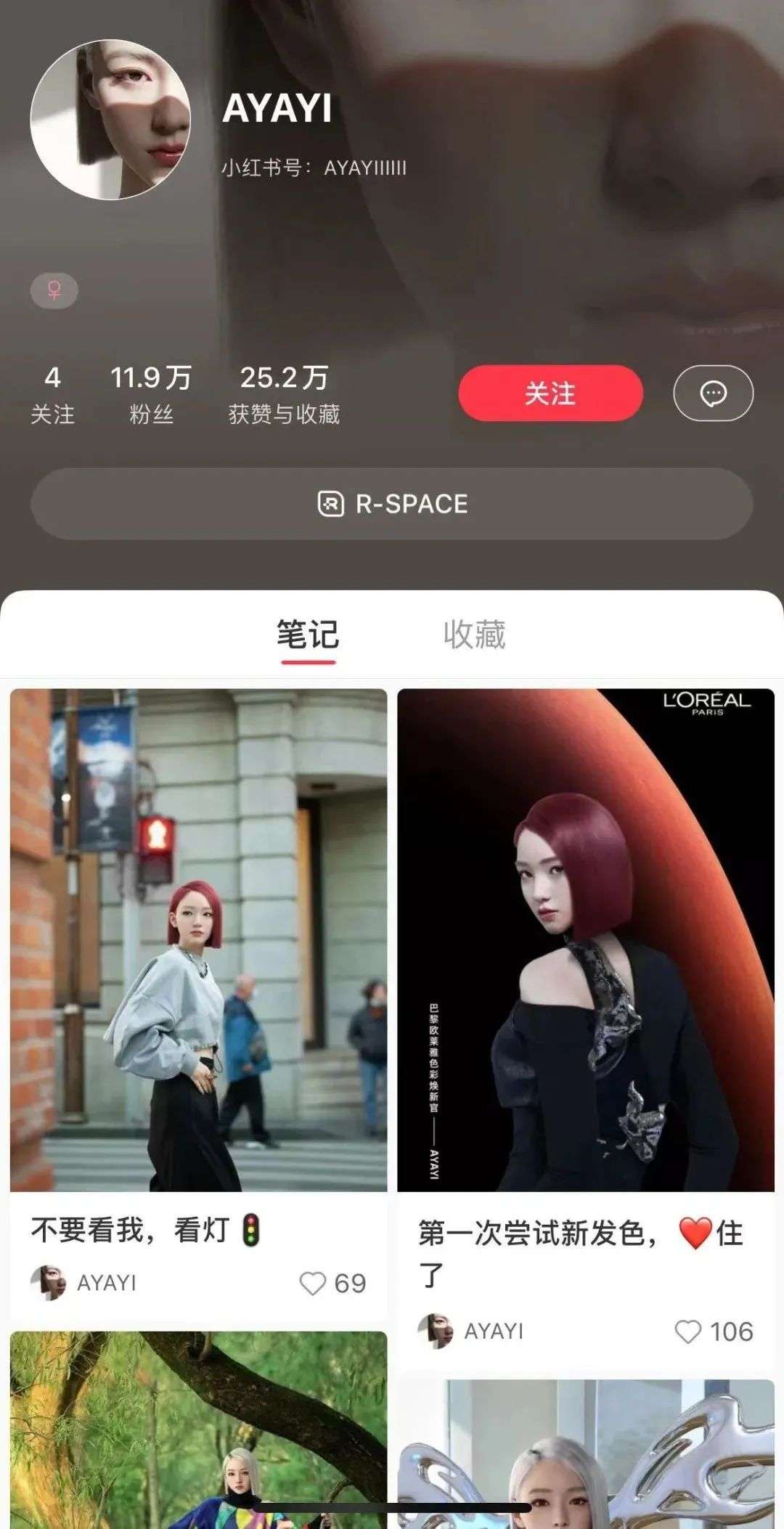Screen dimensions: 784x1529
Task: View AYAYI's profile avatar
Action: pos(110,120)
